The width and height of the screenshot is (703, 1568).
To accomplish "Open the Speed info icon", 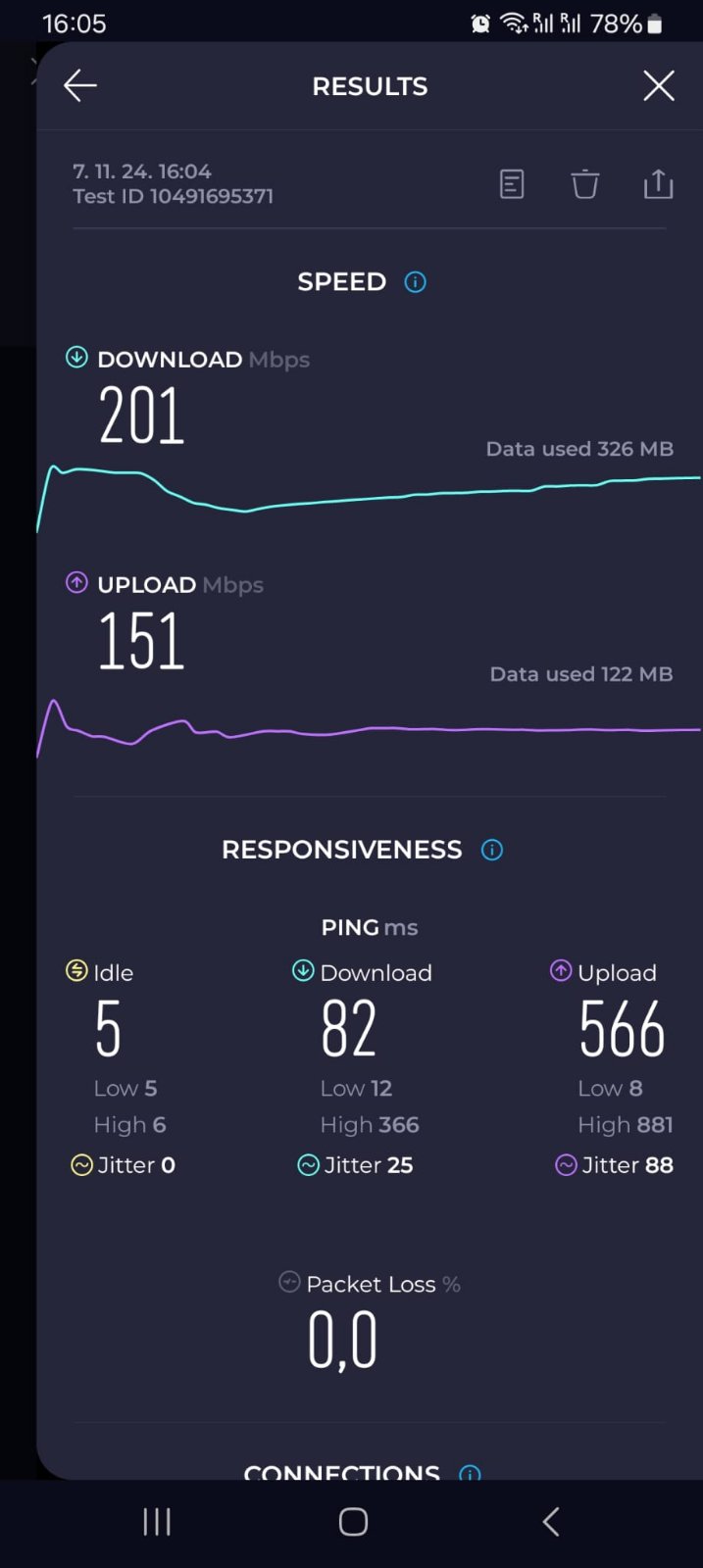I will [416, 282].
